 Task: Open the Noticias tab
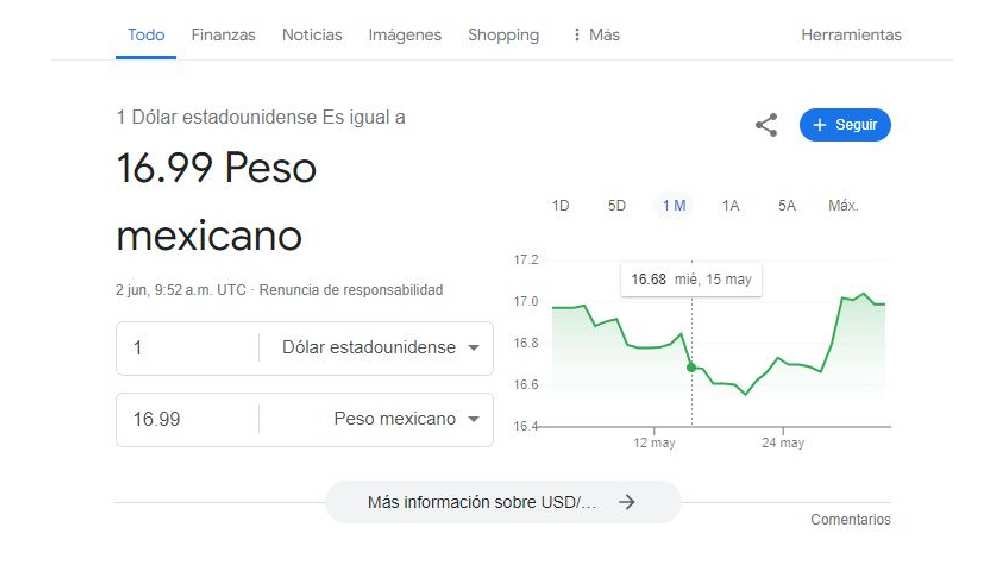[312, 35]
